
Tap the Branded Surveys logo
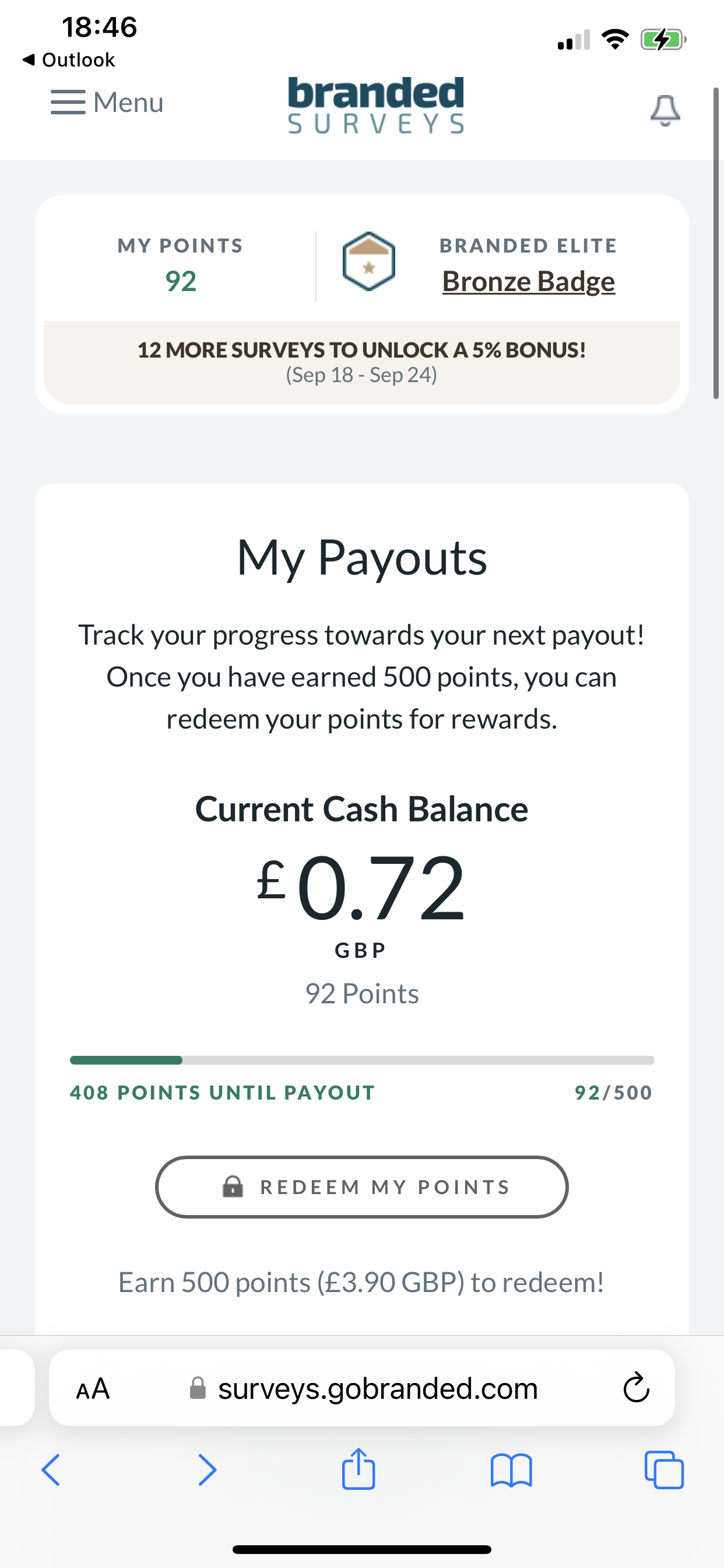375,104
